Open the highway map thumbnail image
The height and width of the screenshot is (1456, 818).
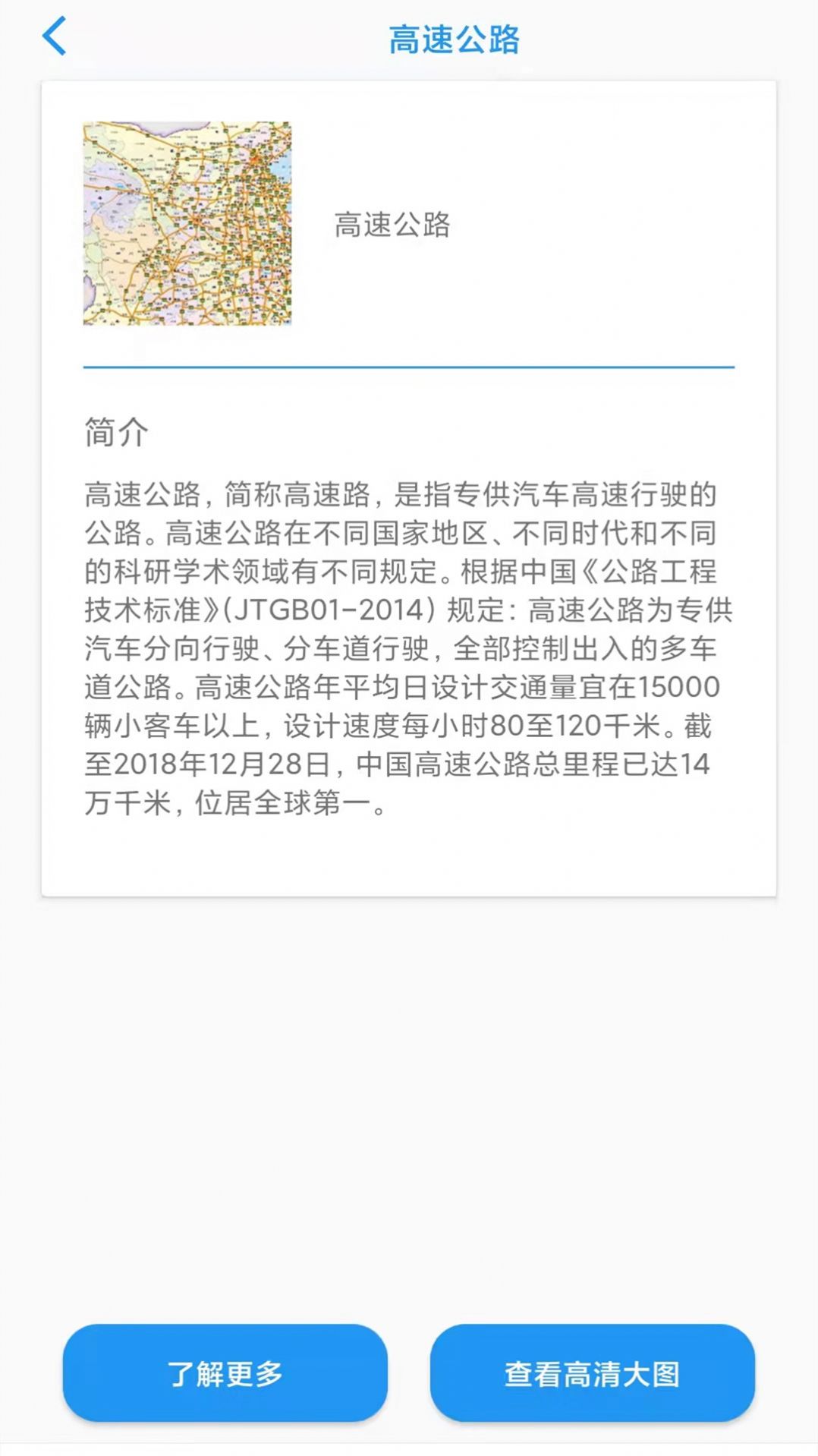[186, 225]
